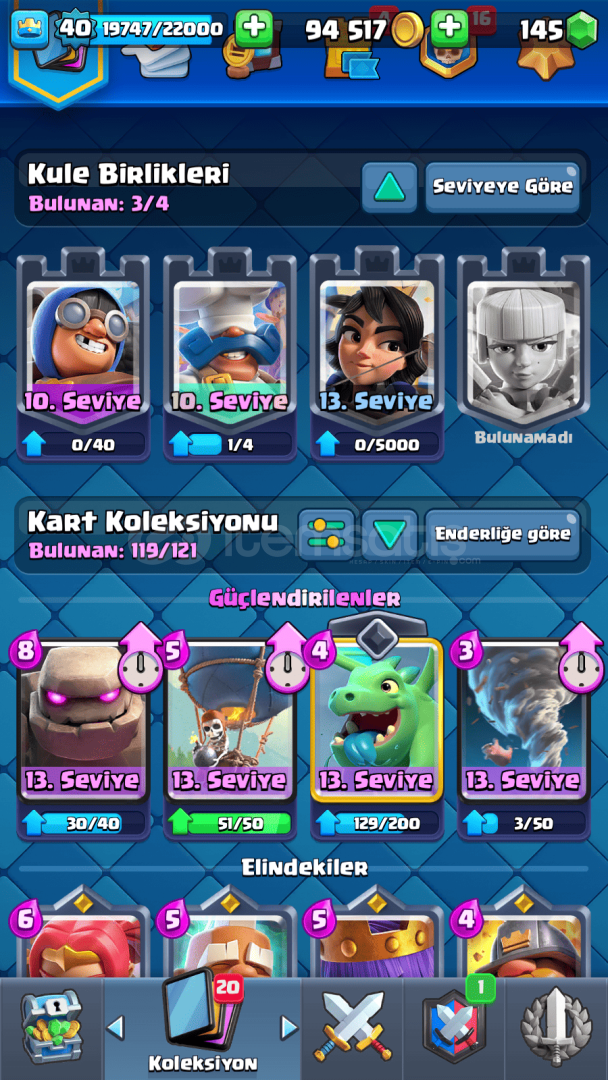
Task: Sort tower troops with Seviyeye Göre
Action: coord(502,187)
